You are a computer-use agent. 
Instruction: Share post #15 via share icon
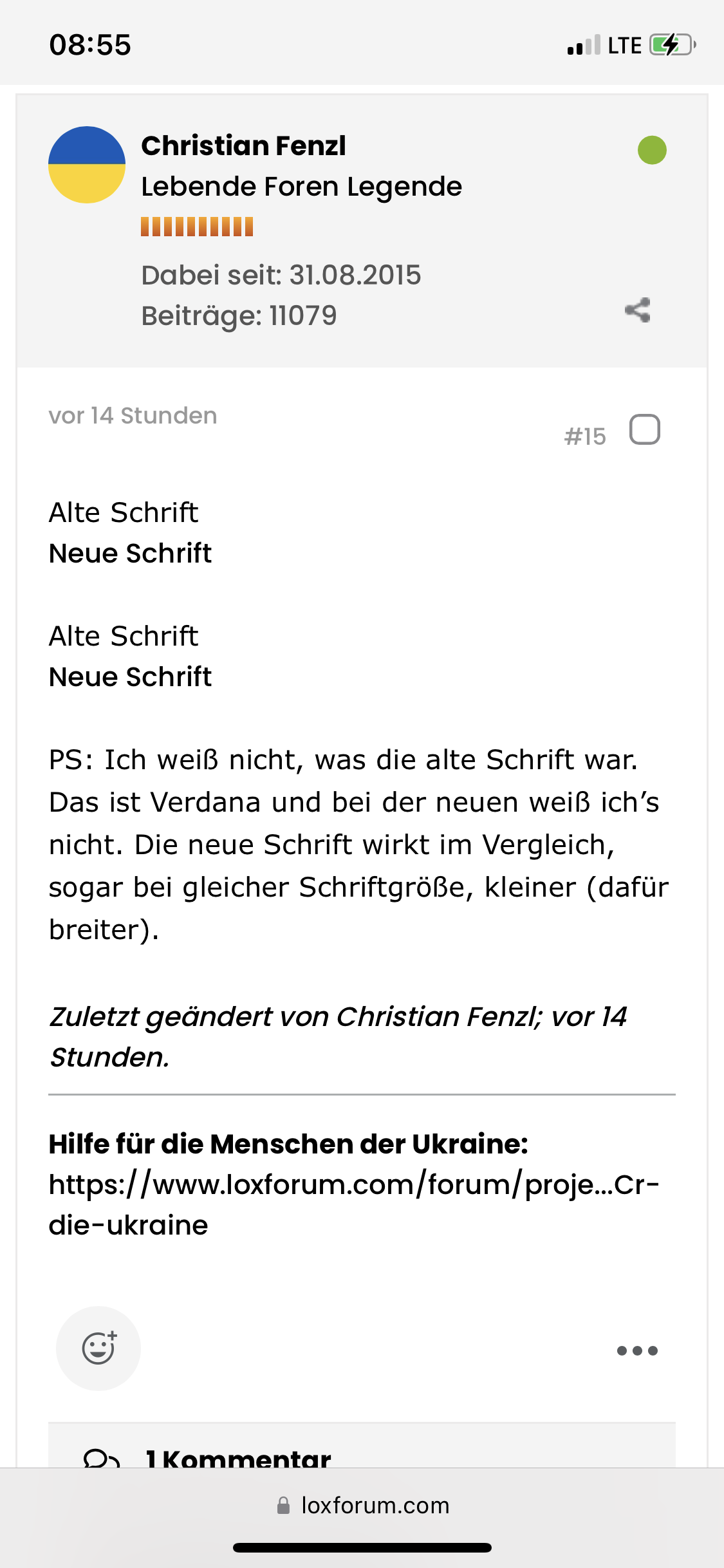[637, 310]
